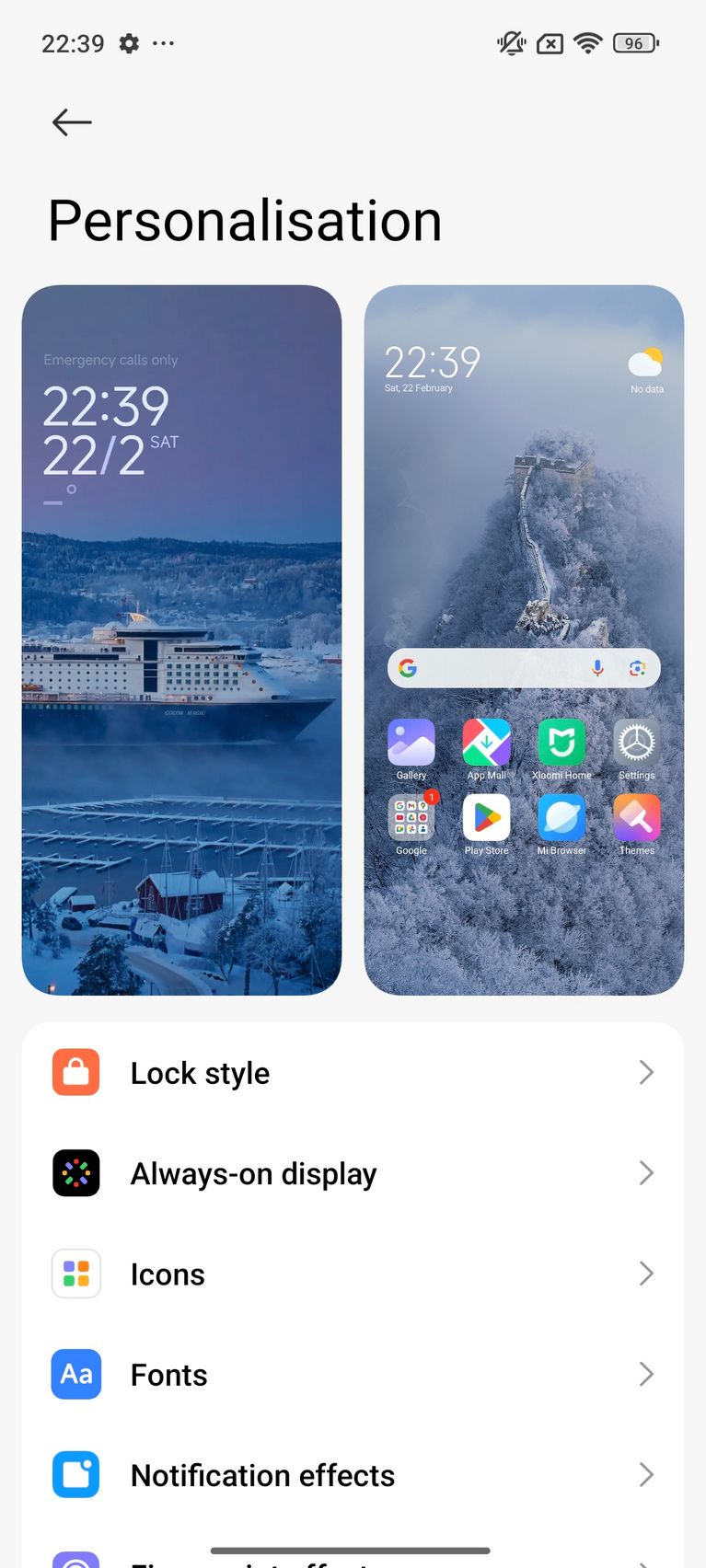The height and width of the screenshot is (1568, 706).
Task: Open Always-on display settings
Action: click(x=353, y=1173)
